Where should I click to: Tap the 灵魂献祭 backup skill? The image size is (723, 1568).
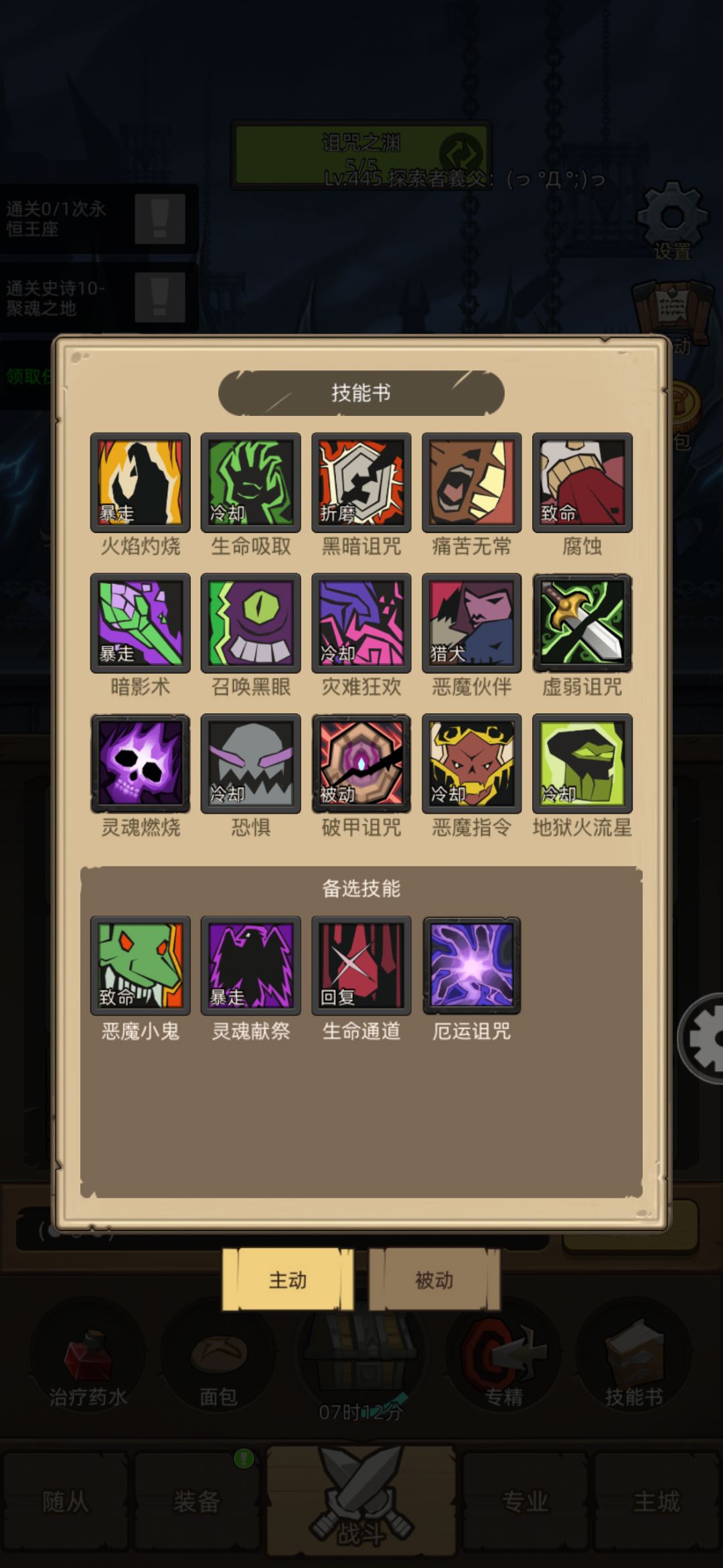250,966
